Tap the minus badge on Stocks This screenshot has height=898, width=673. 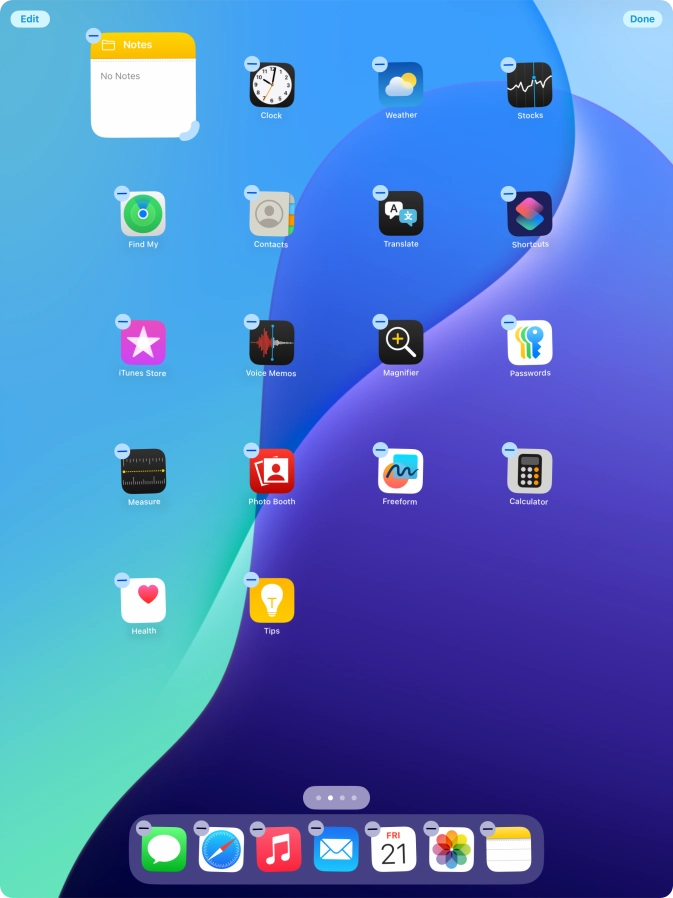pos(509,64)
